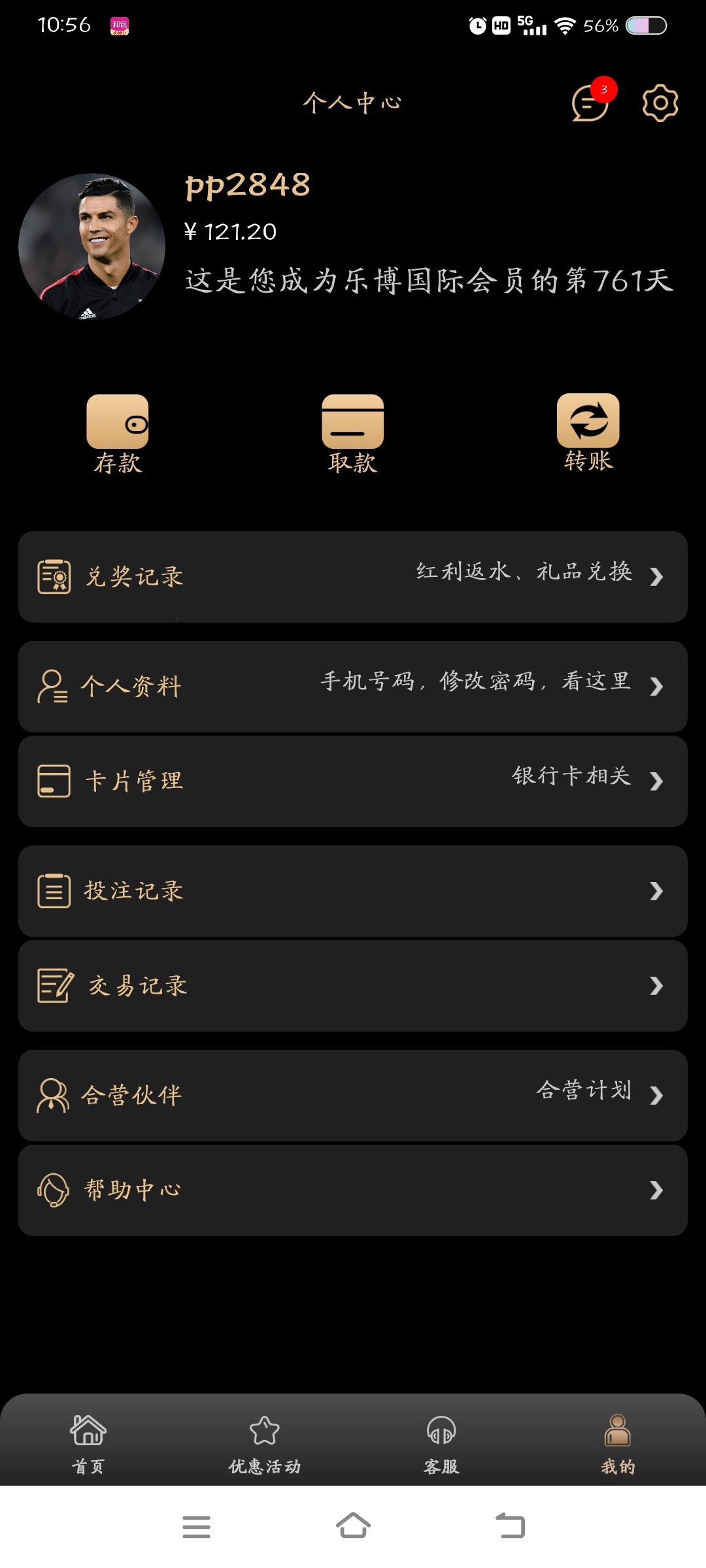The width and height of the screenshot is (706, 1568).
Task: Select the 转账 transfer icon
Action: tap(587, 421)
